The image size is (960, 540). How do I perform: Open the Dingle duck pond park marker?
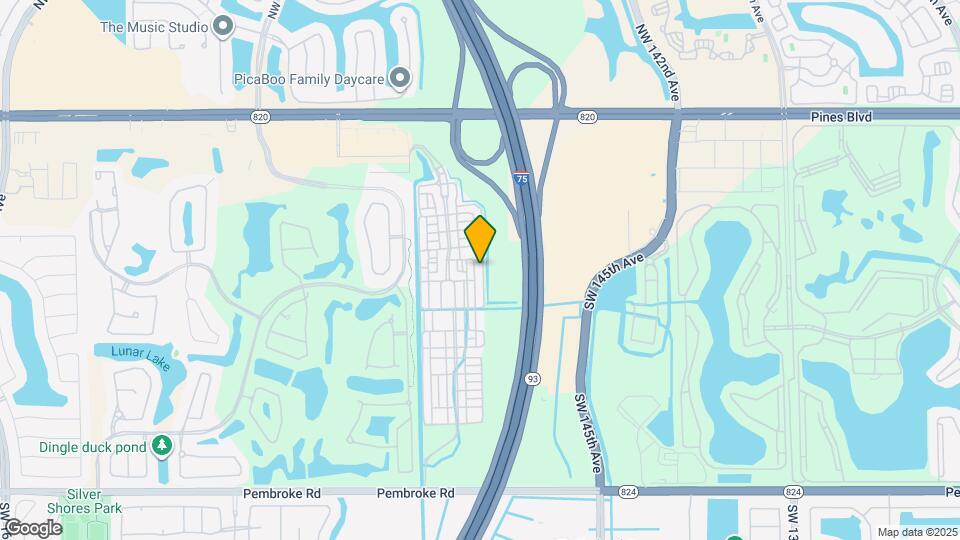click(x=162, y=446)
